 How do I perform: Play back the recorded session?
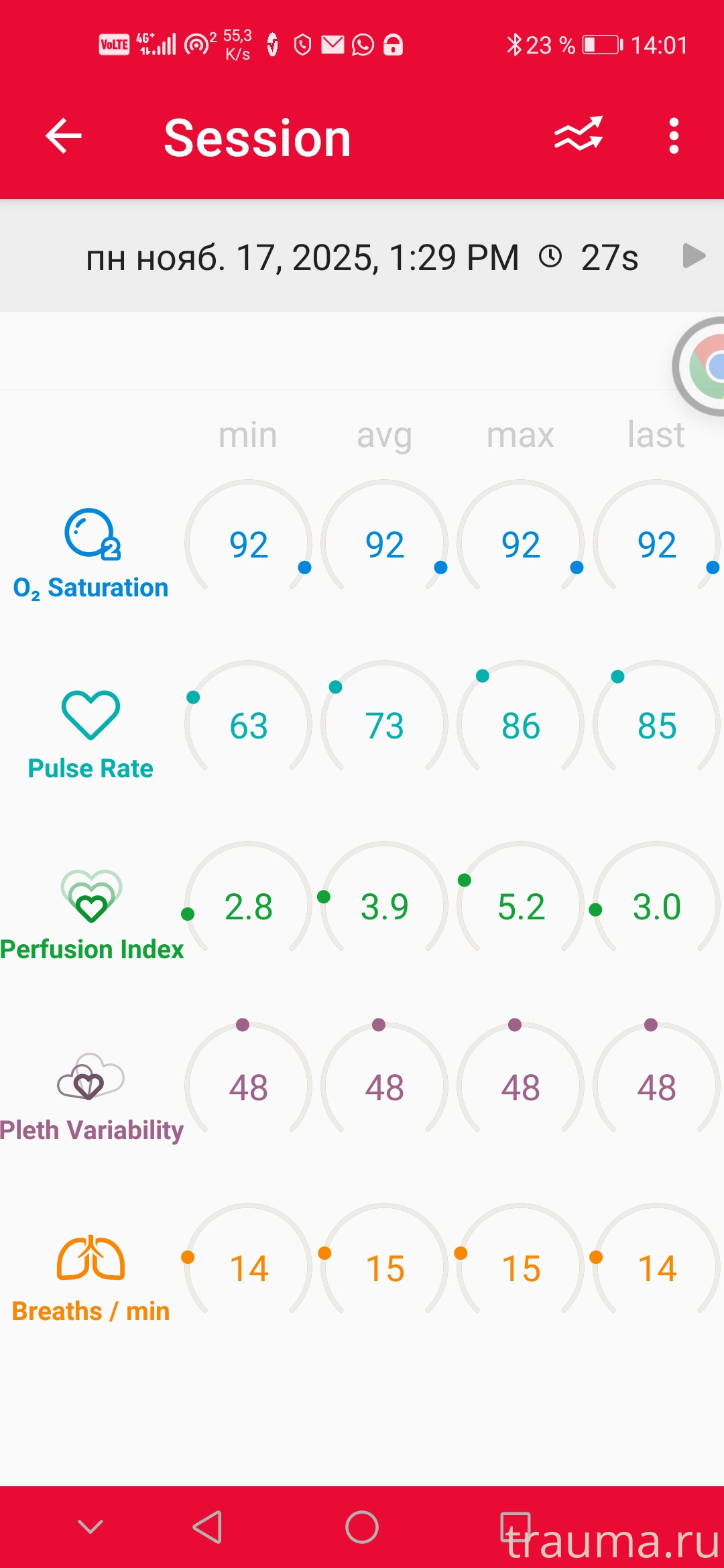click(693, 256)
